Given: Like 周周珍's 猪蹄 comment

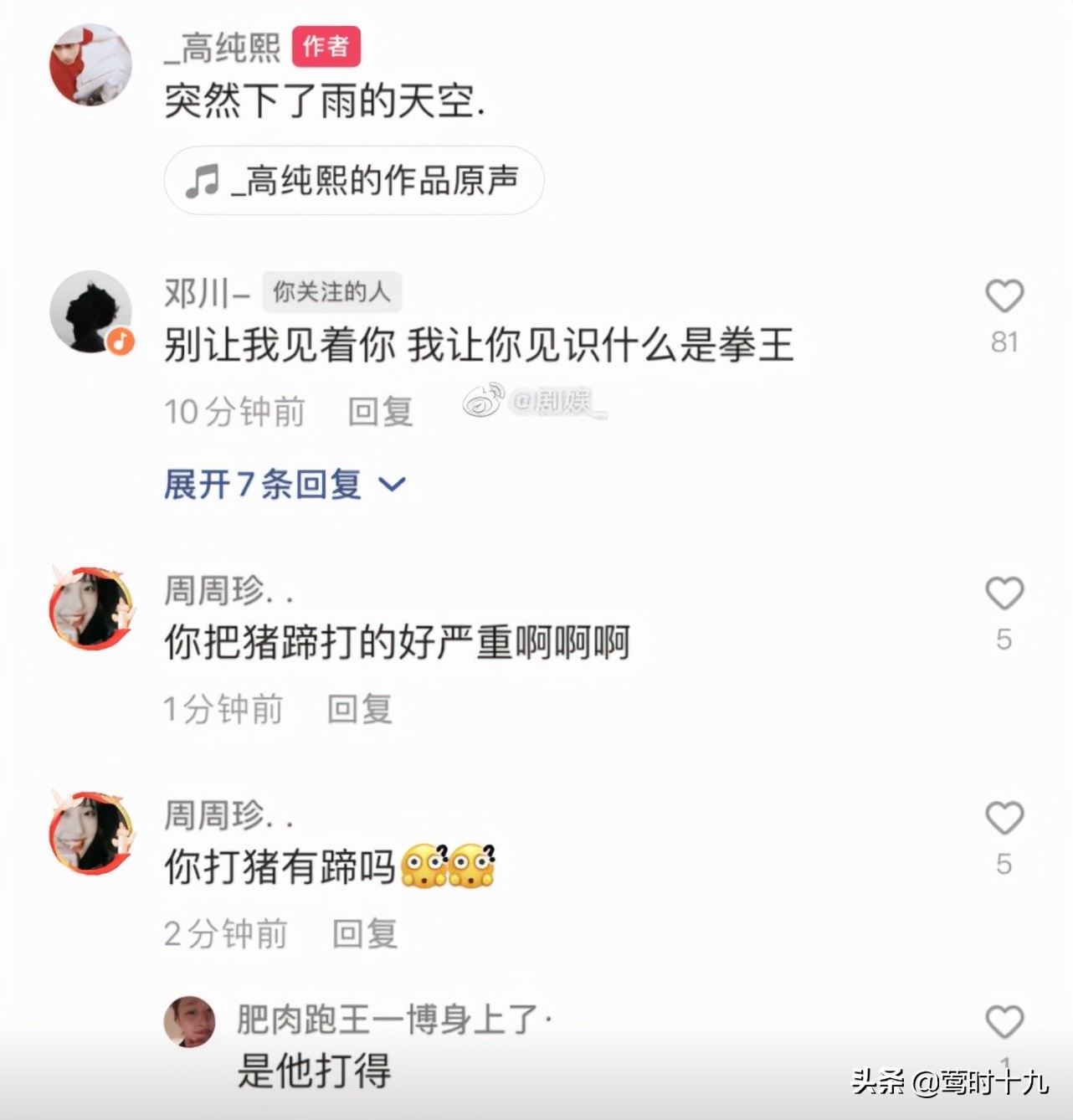Looking at the screenshot, I should 1004,594.
